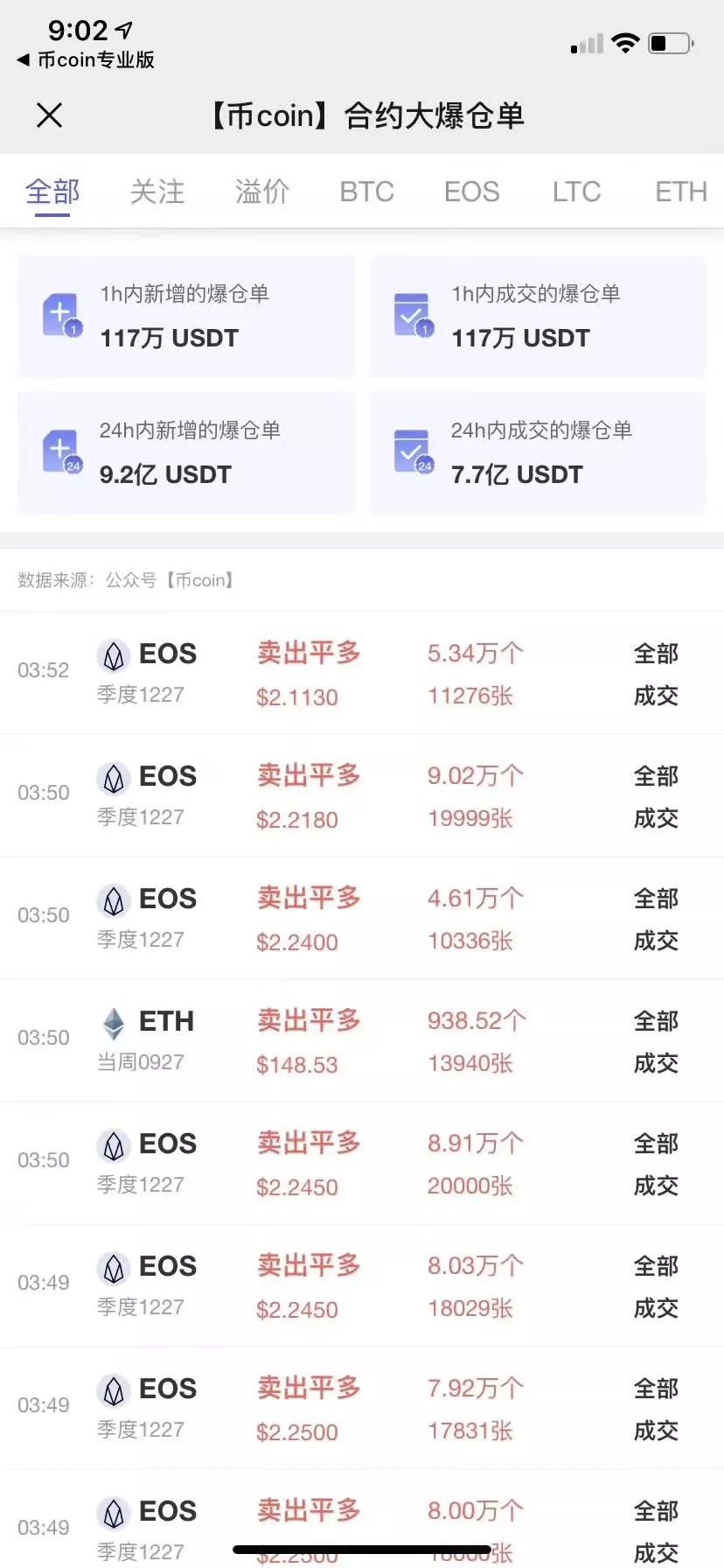Select the BTC tab
Viewport: 724px width, 1568px height.
[366, 192]
